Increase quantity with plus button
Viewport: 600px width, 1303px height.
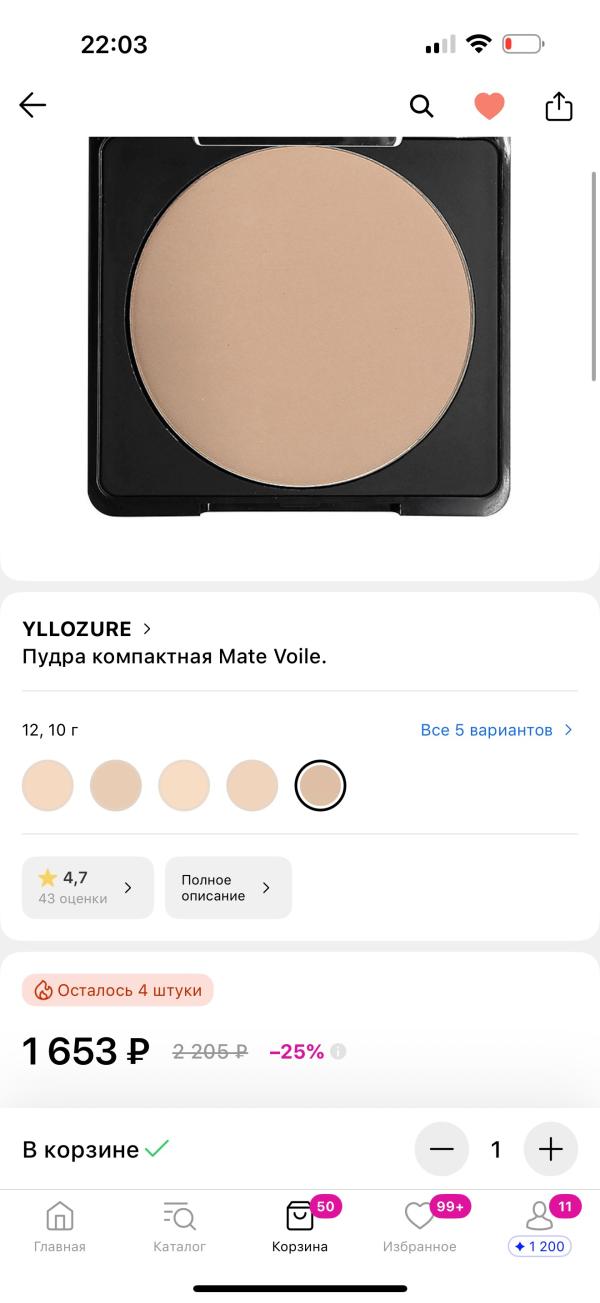(551, 1149)
